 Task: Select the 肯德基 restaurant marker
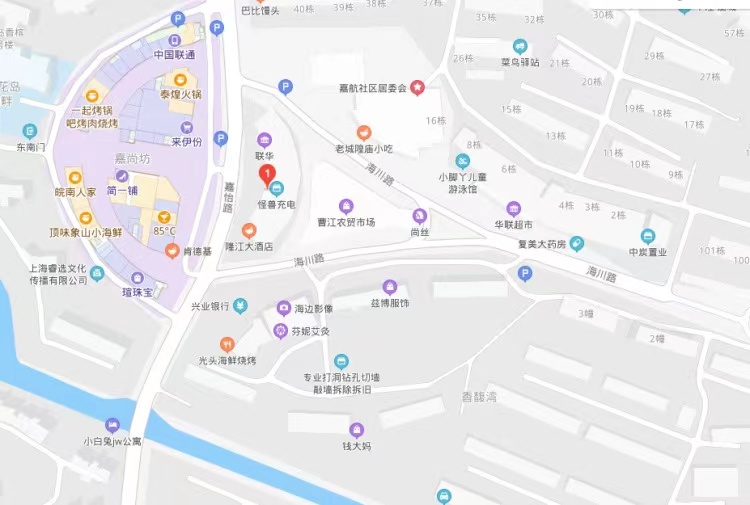pos(172,251)
